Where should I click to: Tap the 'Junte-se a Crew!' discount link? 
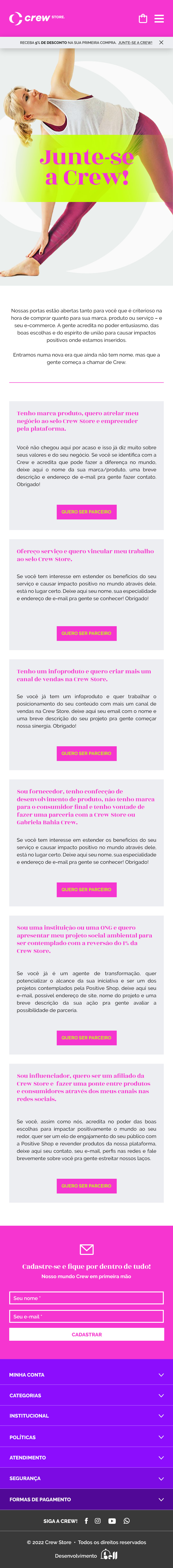(135, 43)
